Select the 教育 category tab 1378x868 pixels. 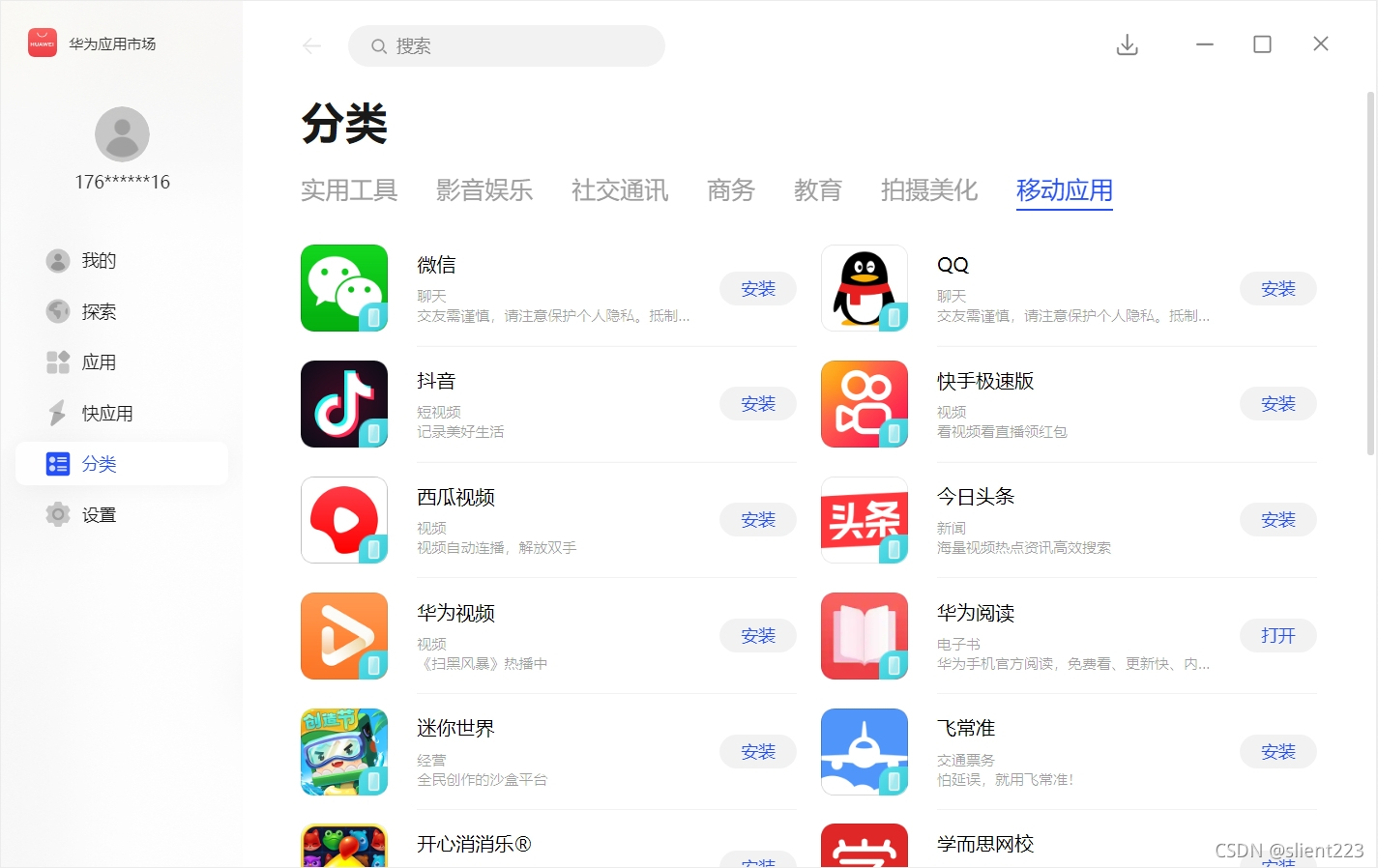coord(818,190)
